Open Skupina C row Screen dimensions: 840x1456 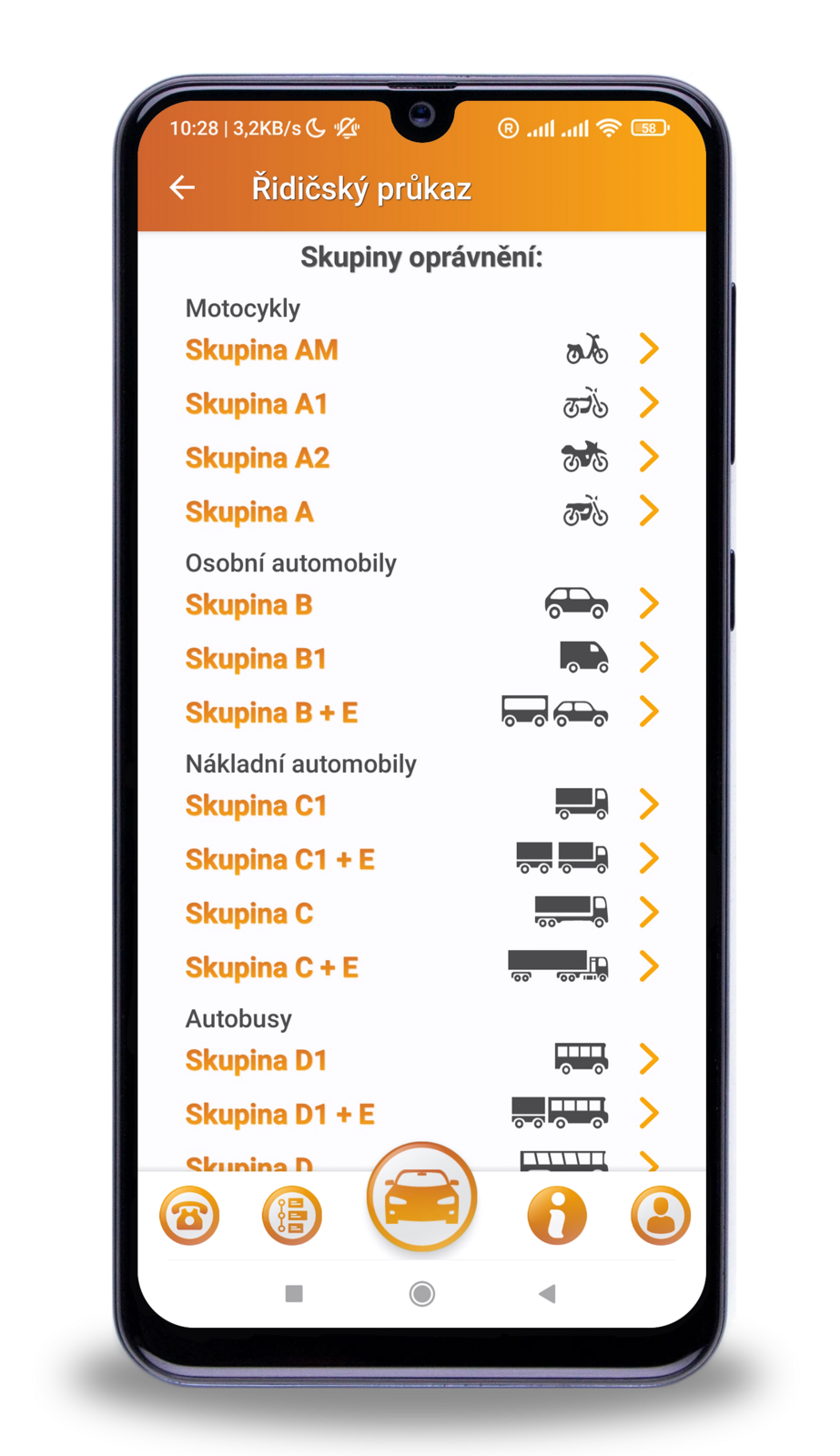420,913
